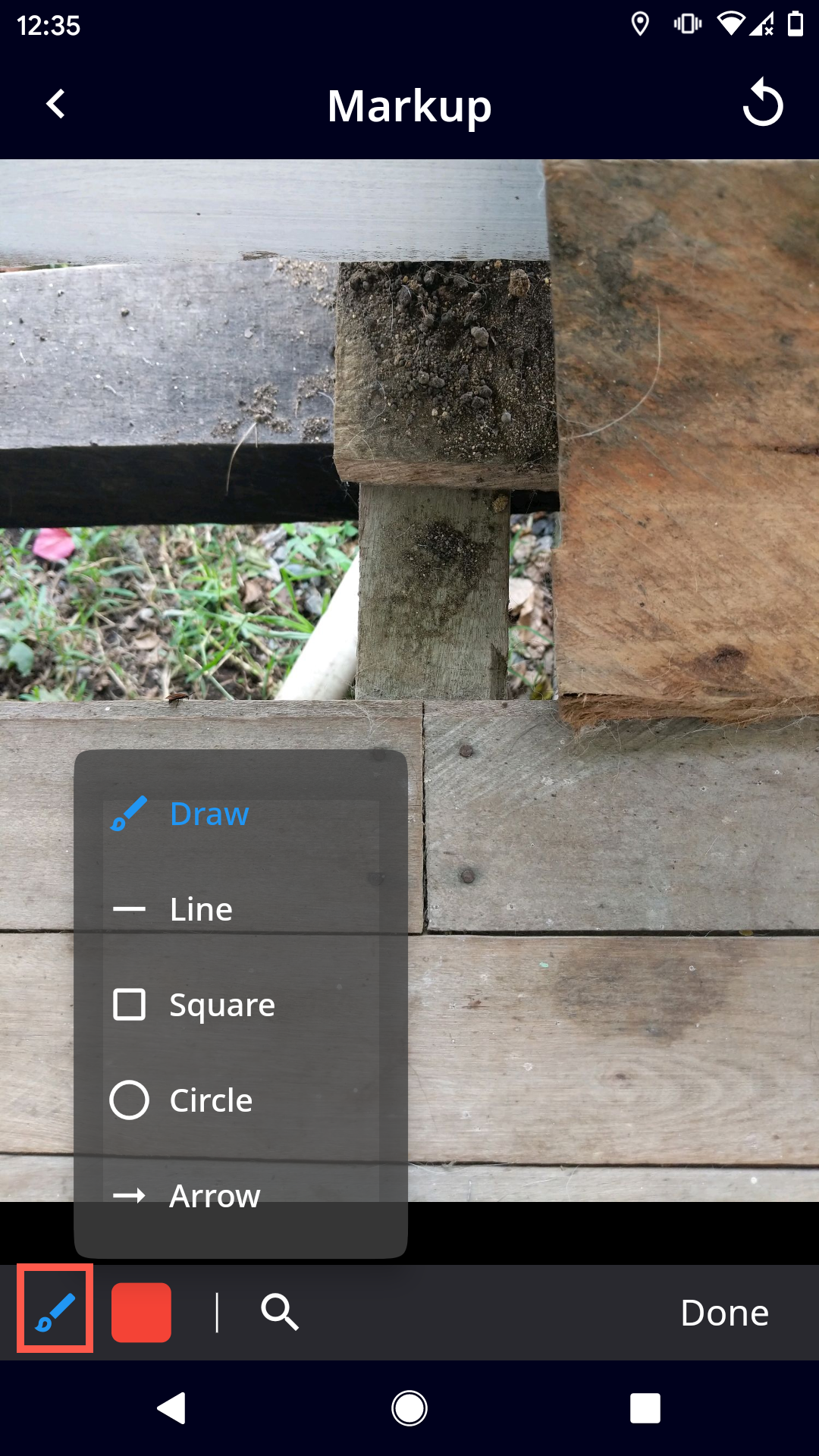Choose the Line tool
The image size is (819, 1456).
pyautogui.click(x=200, y=909)
